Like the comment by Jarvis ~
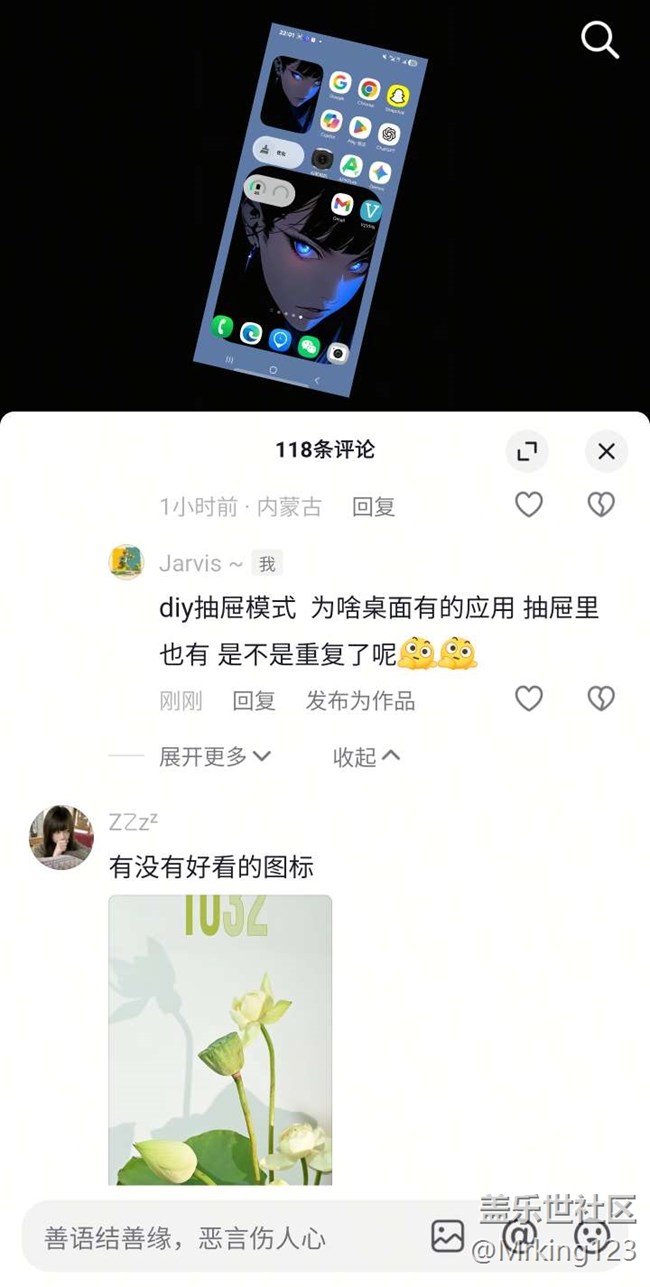 click(x=529, y=698)
